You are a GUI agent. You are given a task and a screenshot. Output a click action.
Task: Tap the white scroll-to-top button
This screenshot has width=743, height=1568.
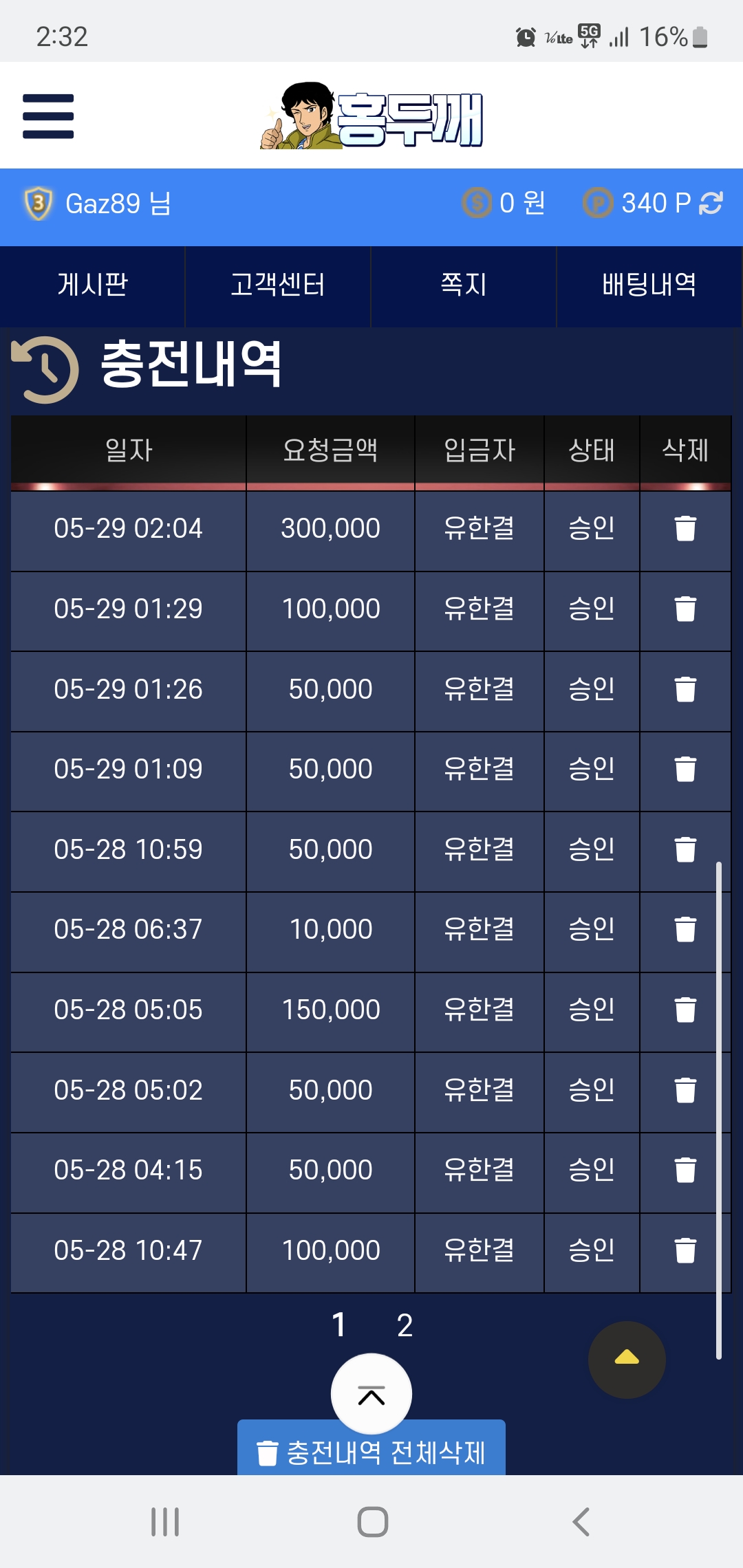[371, 1395]
